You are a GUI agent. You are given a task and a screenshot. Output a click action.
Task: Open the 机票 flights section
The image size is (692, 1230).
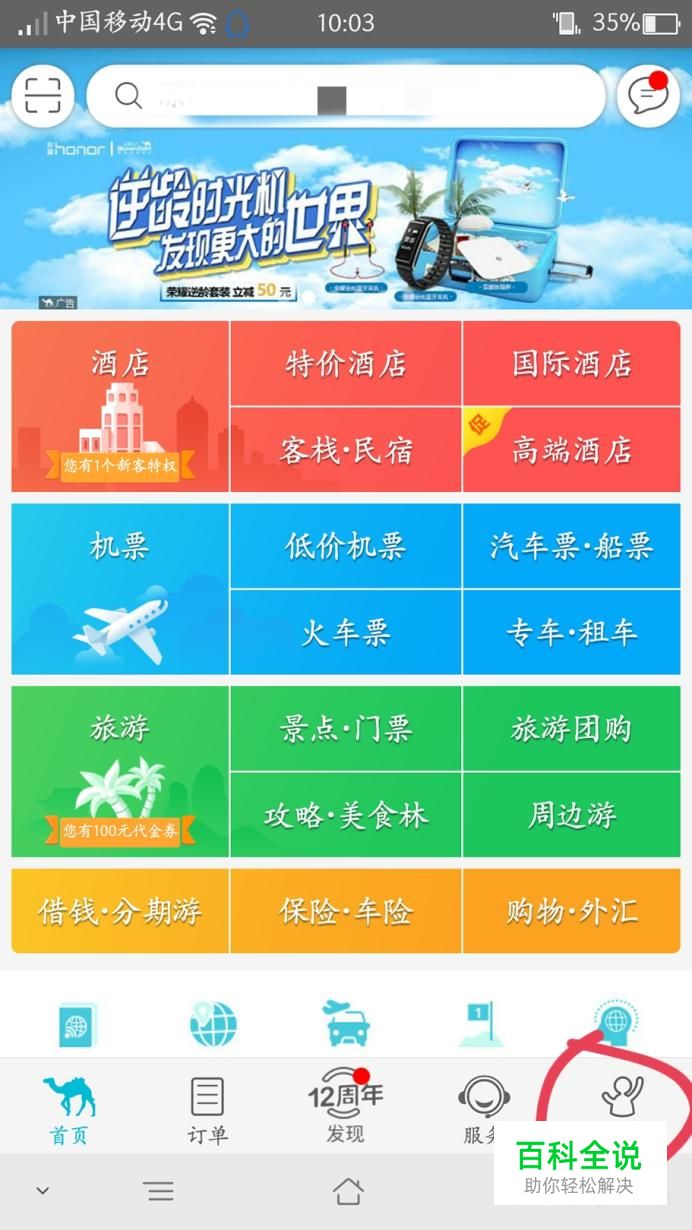(120, 589)
